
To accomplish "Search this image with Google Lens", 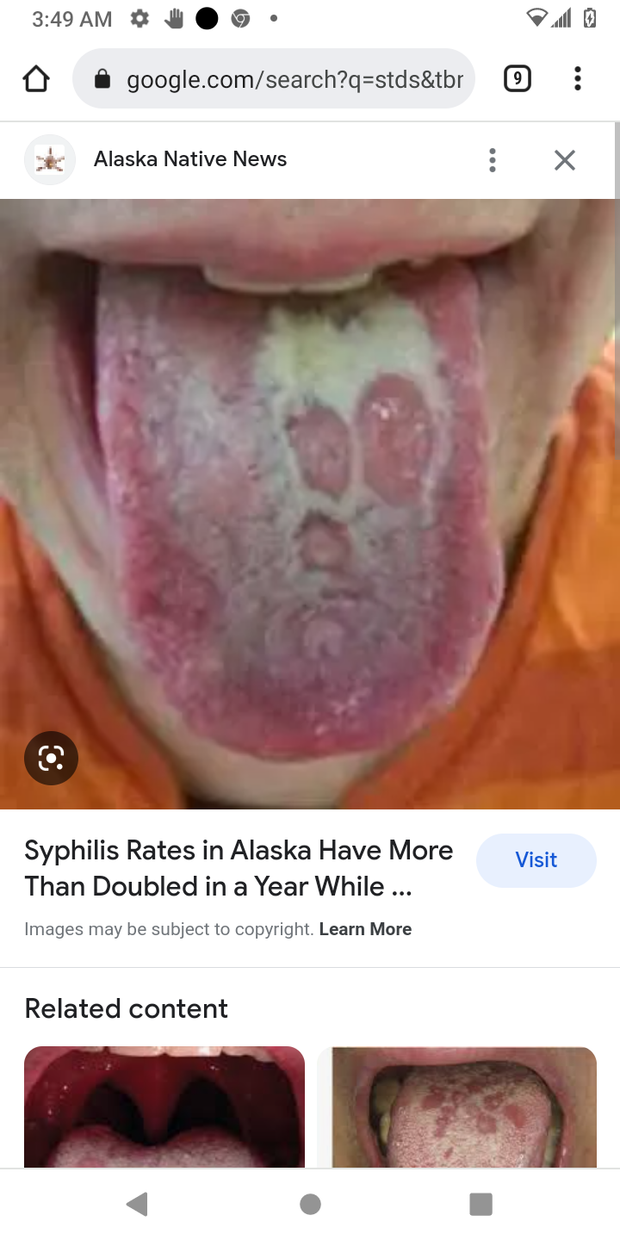I will 51,759.
